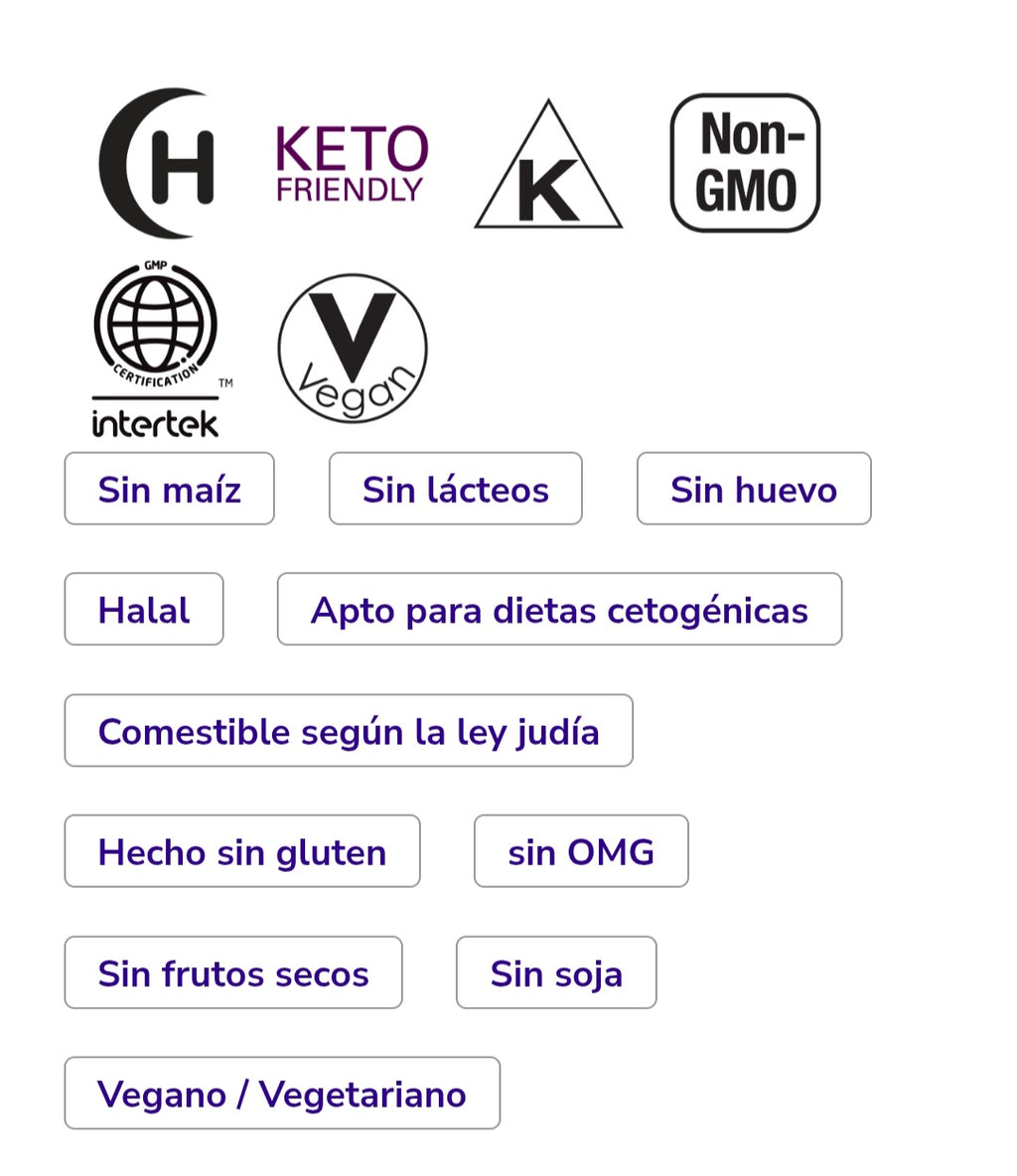Click "Vegano / Vegetariano"
The width and height of the screenshot is (1017, 1176).
tap(281, 1094)
